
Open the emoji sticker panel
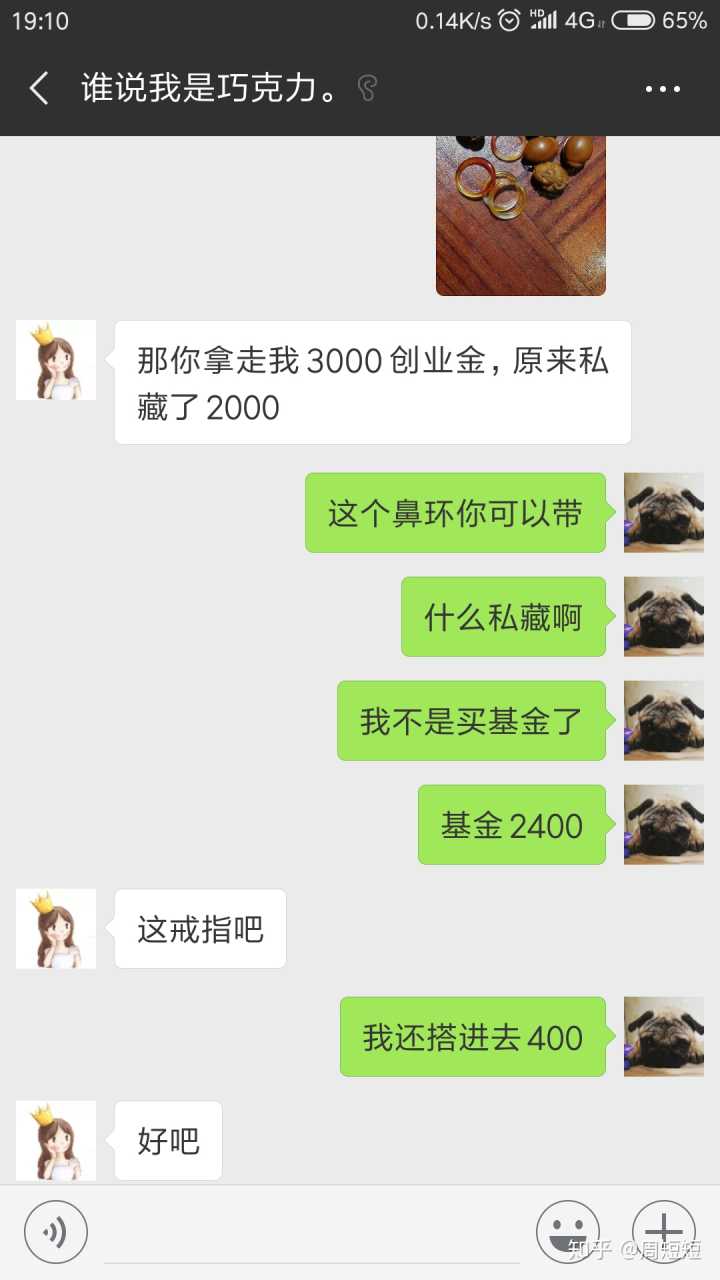(x=567, y=1232)
